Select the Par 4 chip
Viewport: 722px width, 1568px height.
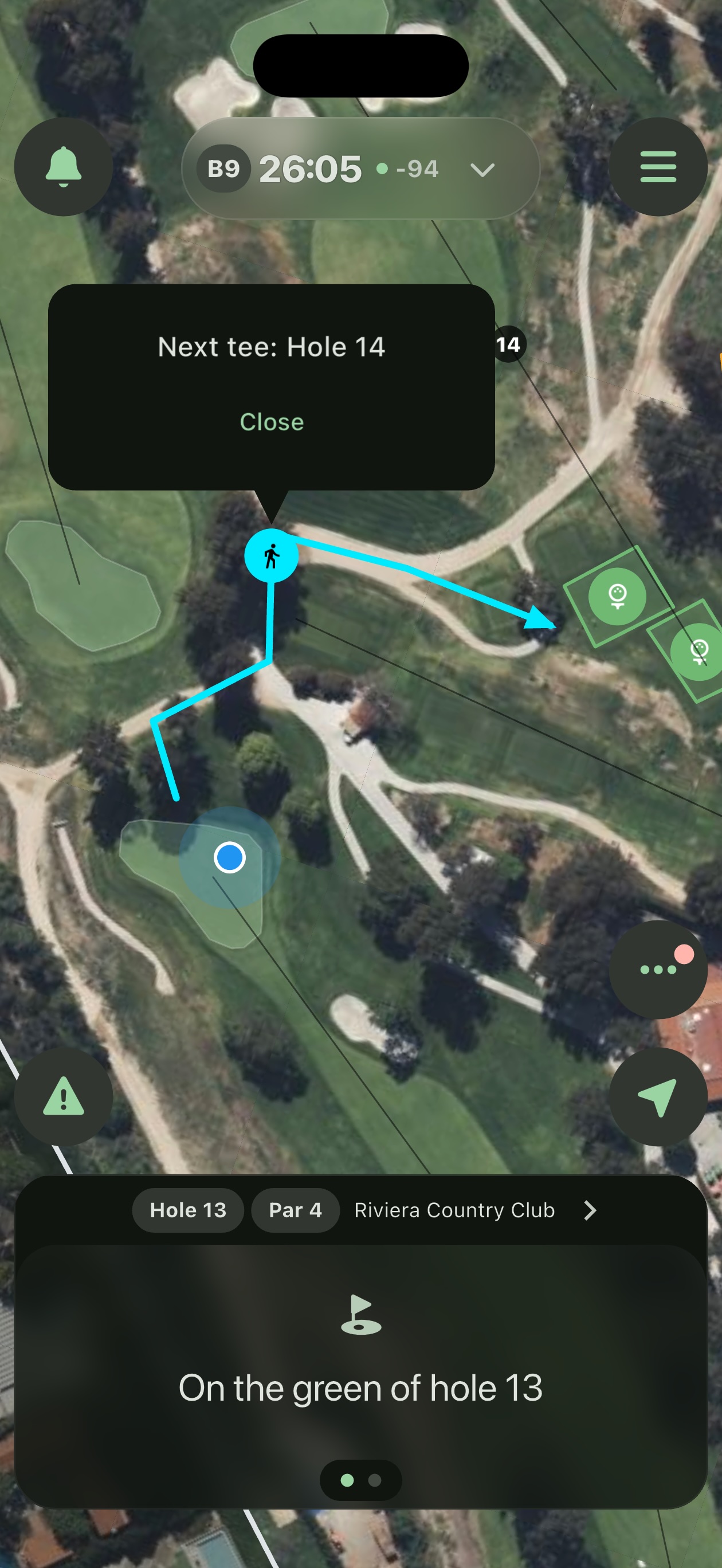click(x=295, y=1210)
